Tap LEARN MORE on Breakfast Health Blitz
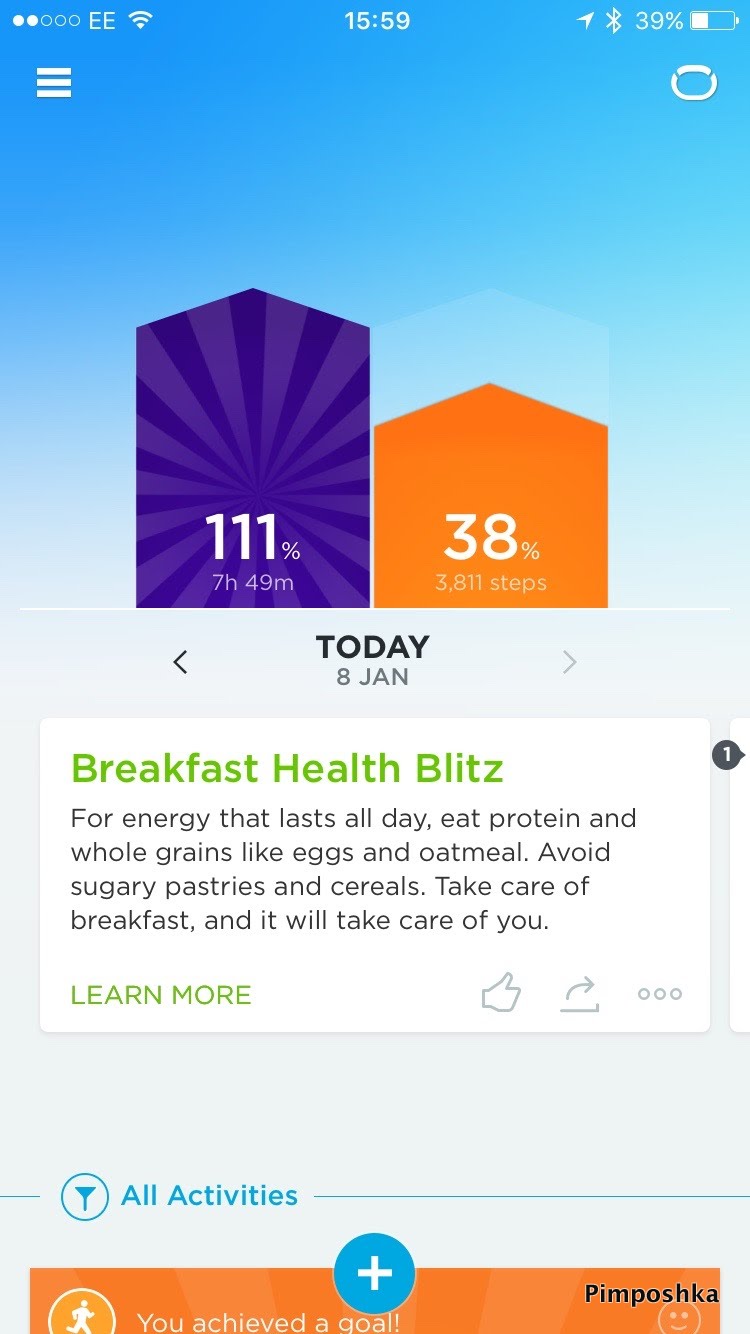 point(161,995)
